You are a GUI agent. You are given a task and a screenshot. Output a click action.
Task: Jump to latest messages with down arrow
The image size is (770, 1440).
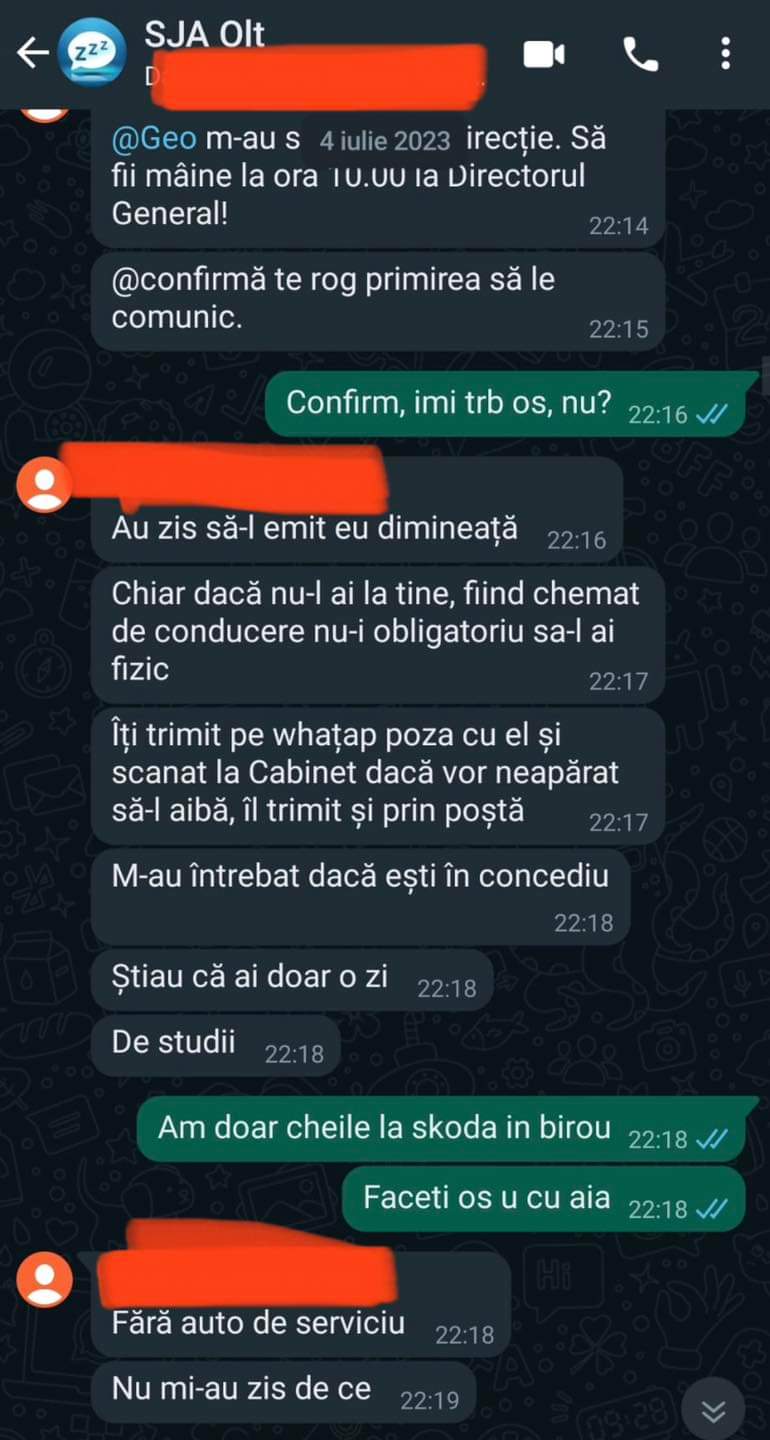click(x=713, y=1410)
